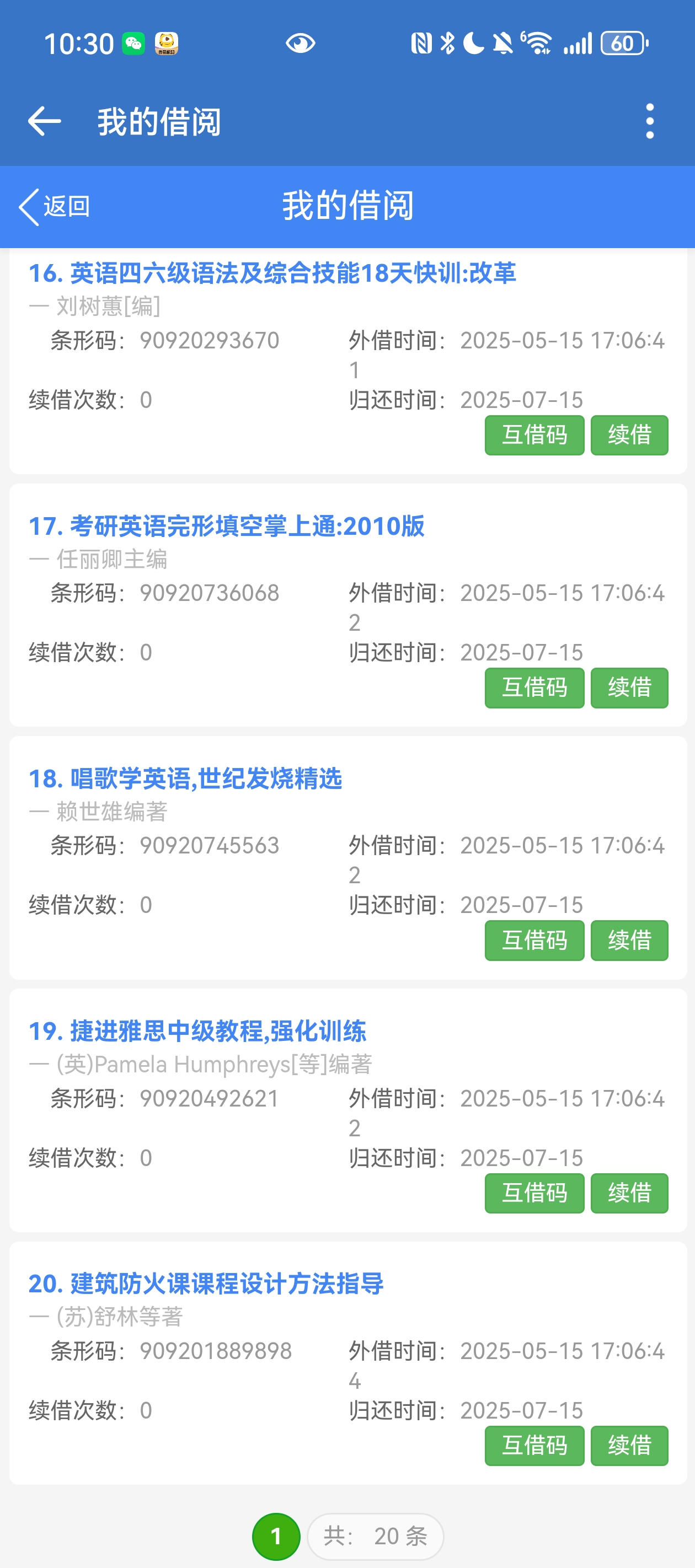Open 唱歌学英语,世纪发烧精选 book details

coord(185,778)
